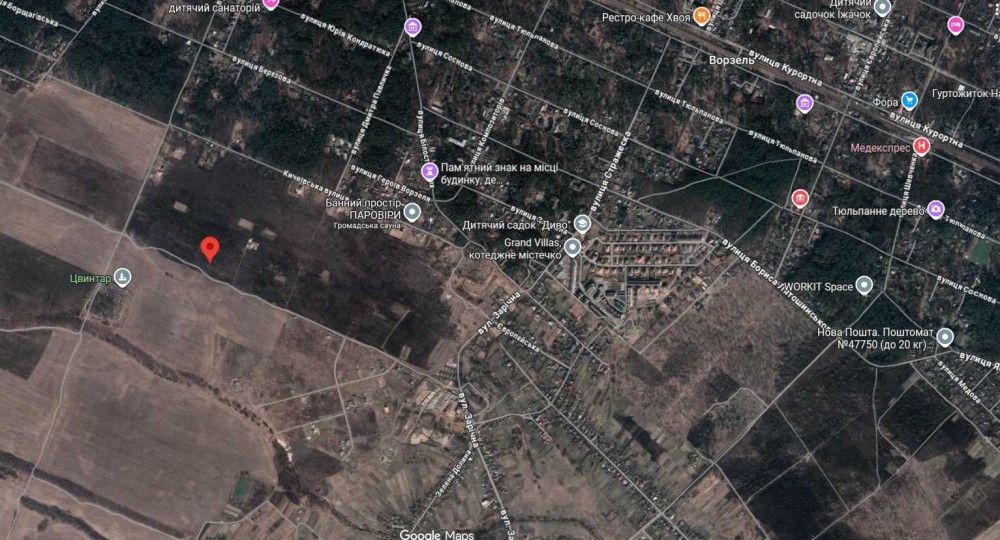The height and width of the screenshot is (540, 1000).
Task: Select the Рестро-кафе Хвоя restaurant marker
Action: tap(702, 15)
